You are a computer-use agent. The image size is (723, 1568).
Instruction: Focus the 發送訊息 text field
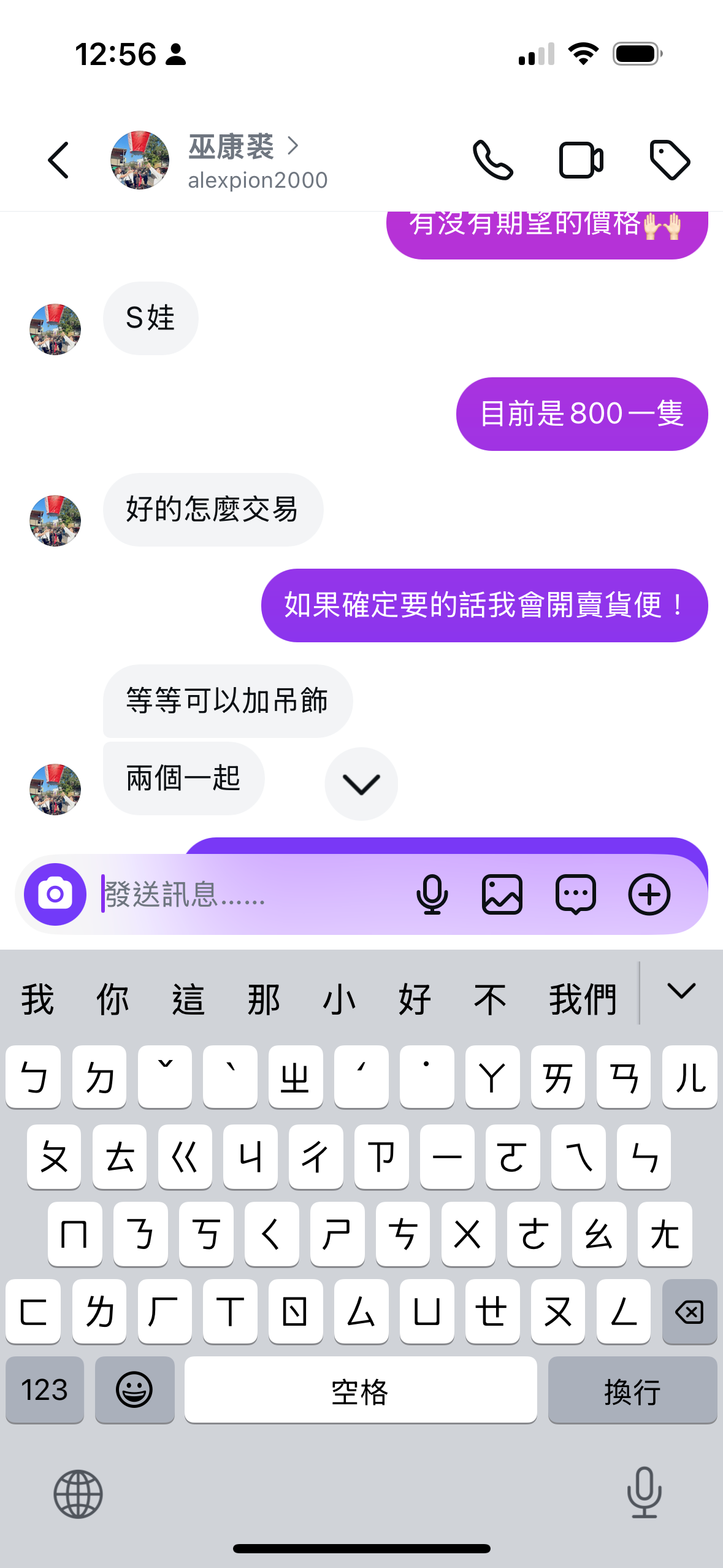245,894
